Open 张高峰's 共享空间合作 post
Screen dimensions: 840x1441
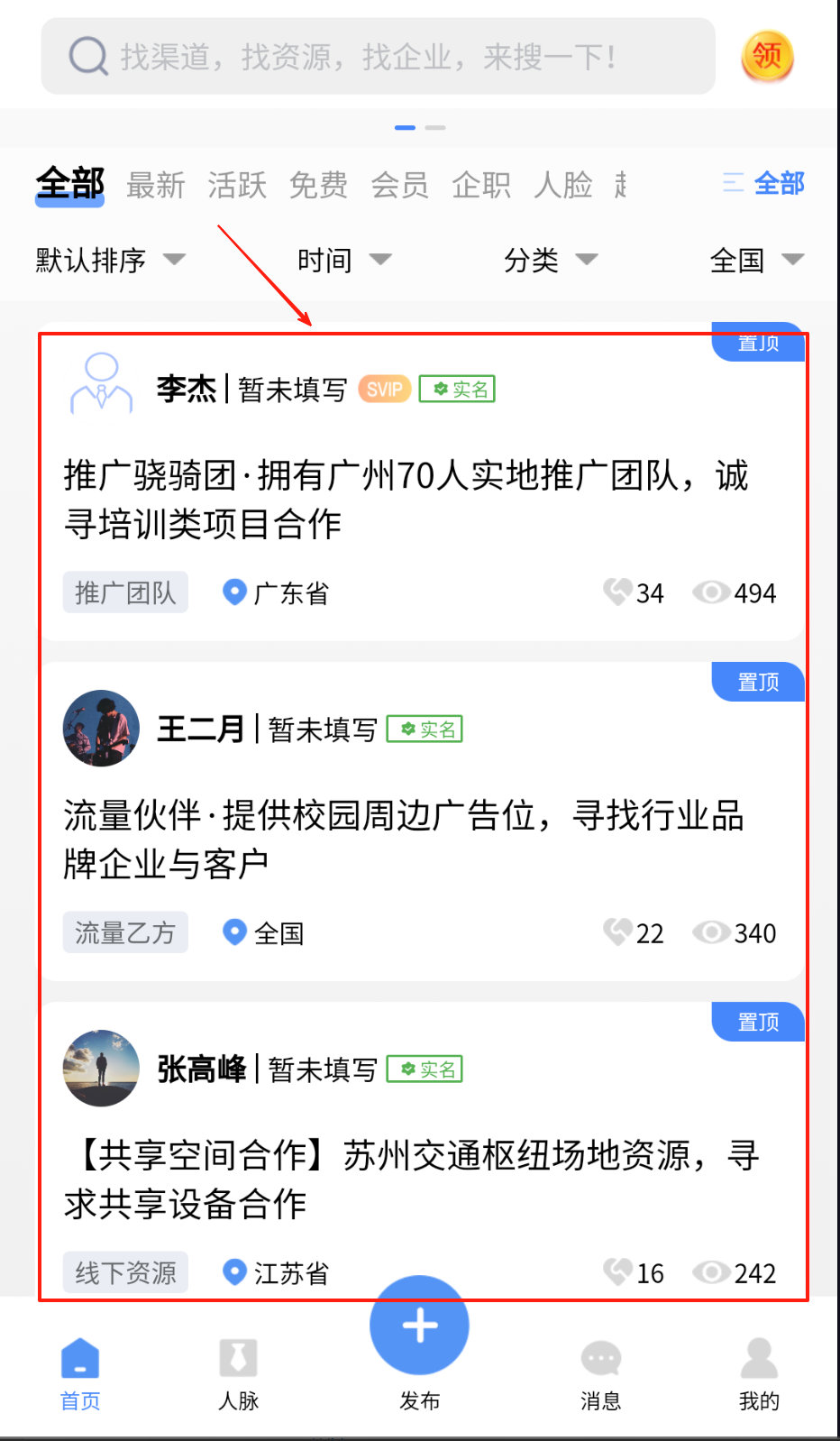point(406,1178)
